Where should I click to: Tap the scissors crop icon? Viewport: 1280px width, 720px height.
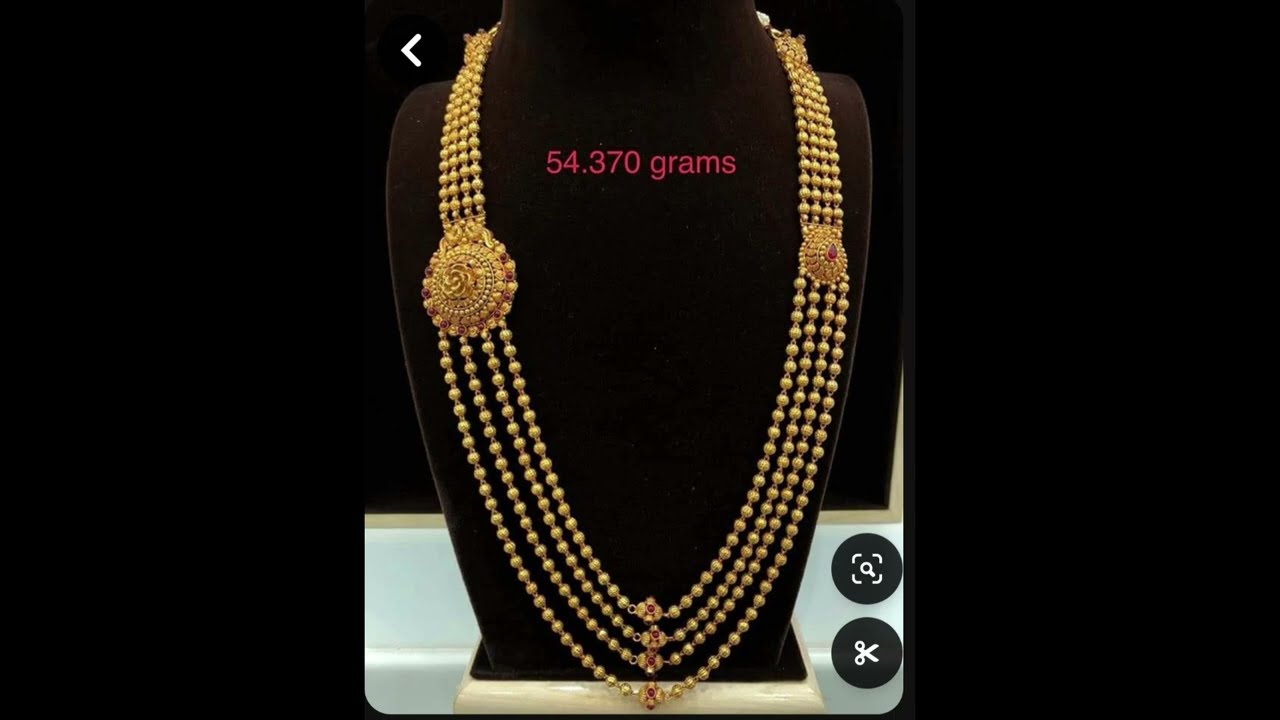(866, 653)
